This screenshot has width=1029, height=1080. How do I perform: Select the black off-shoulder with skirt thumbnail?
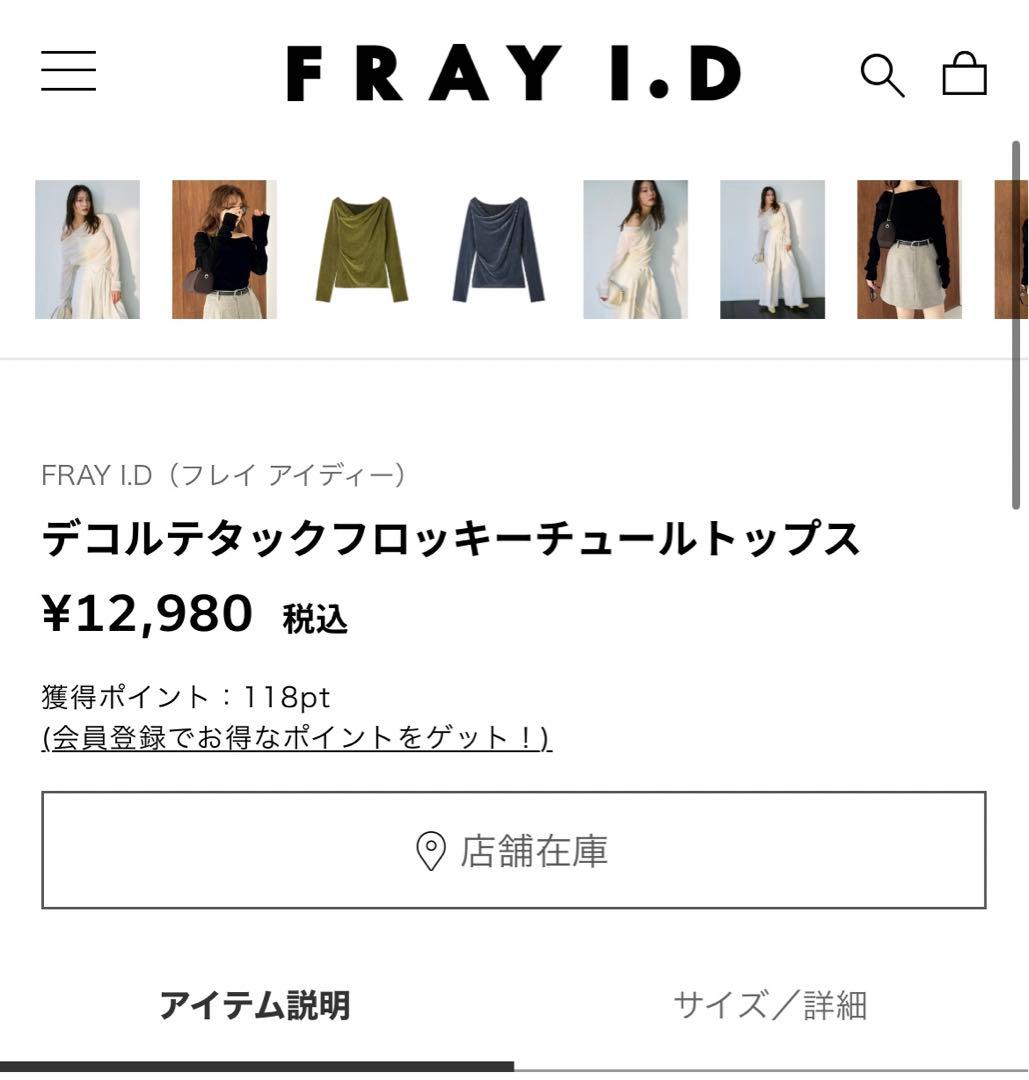(908, 248)
